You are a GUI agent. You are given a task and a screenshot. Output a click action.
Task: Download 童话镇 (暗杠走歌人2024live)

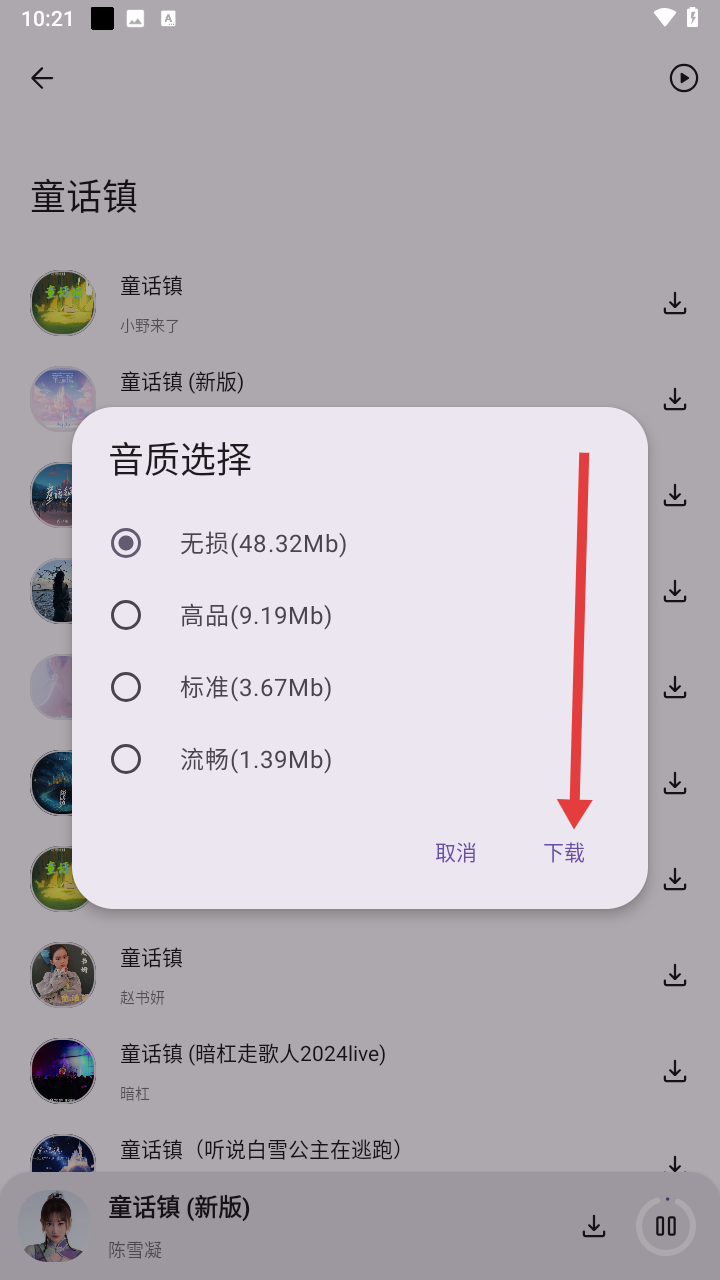675,1070
